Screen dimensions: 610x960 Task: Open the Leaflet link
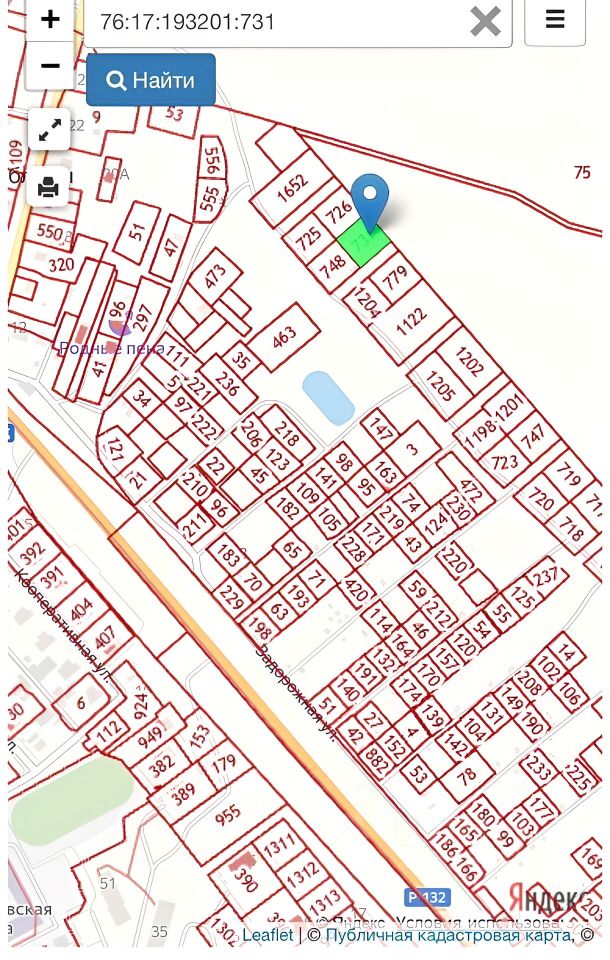click(268, 935)
